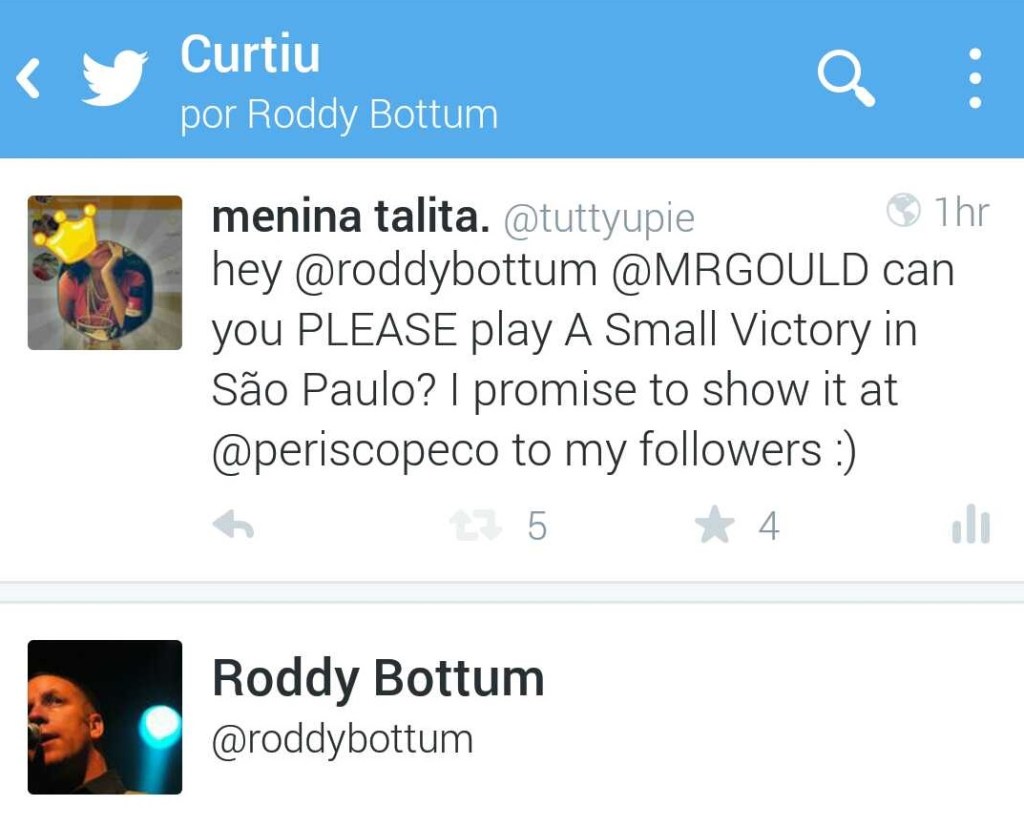Go back using the top arrow
The height and width of the screenshot is (826, 1024).
coord(30,79)
